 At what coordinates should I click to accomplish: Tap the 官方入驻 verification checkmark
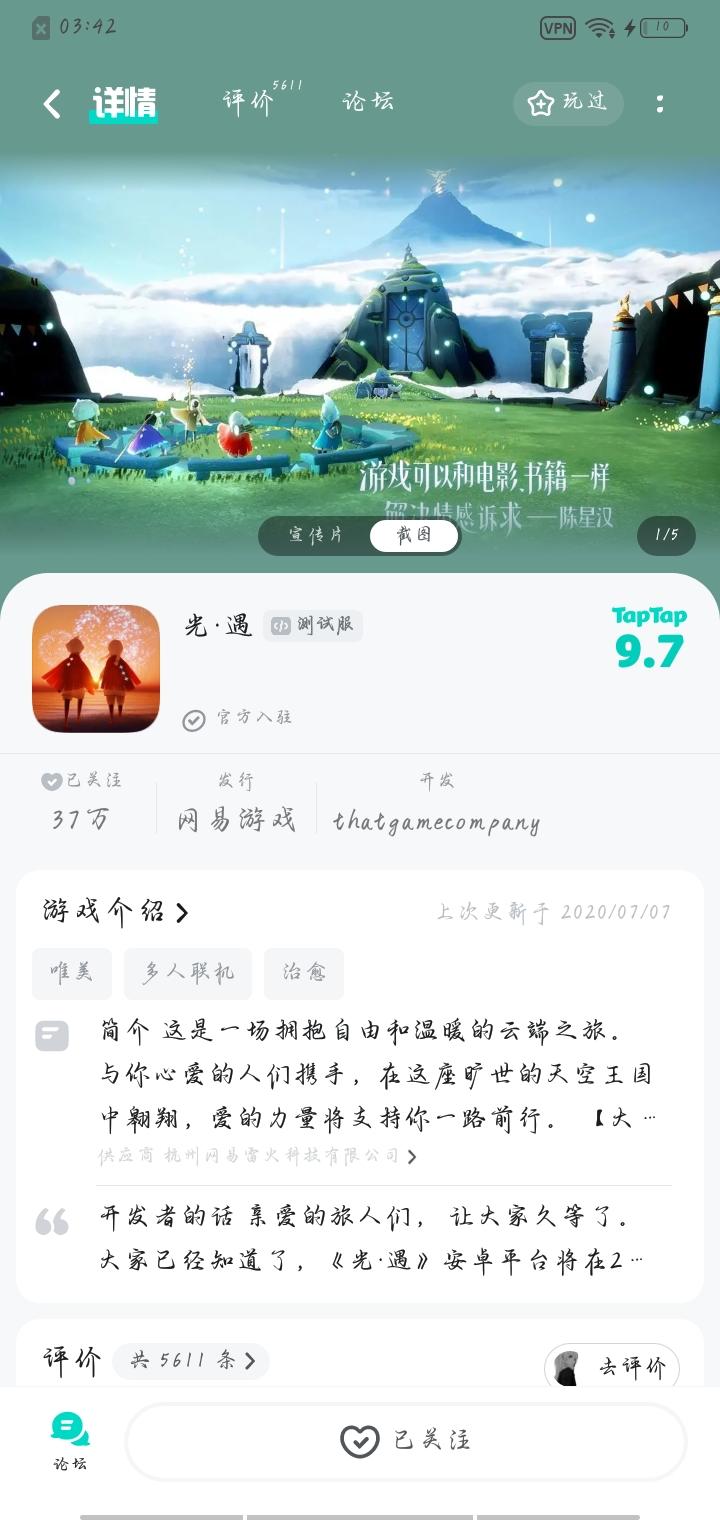pyautogui.click(x=194, y=718)
